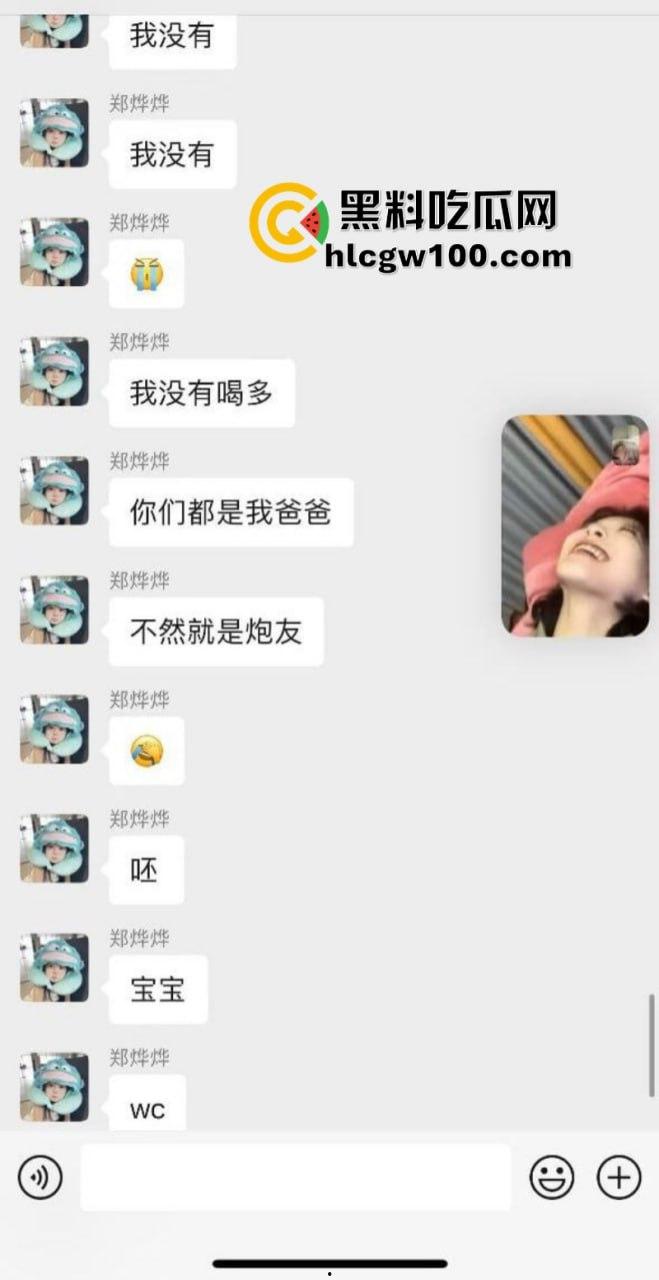659x1280 pixels.
Task: Open sender's avatar next to 宝宝 message
Action: click(x=55, y=967)
